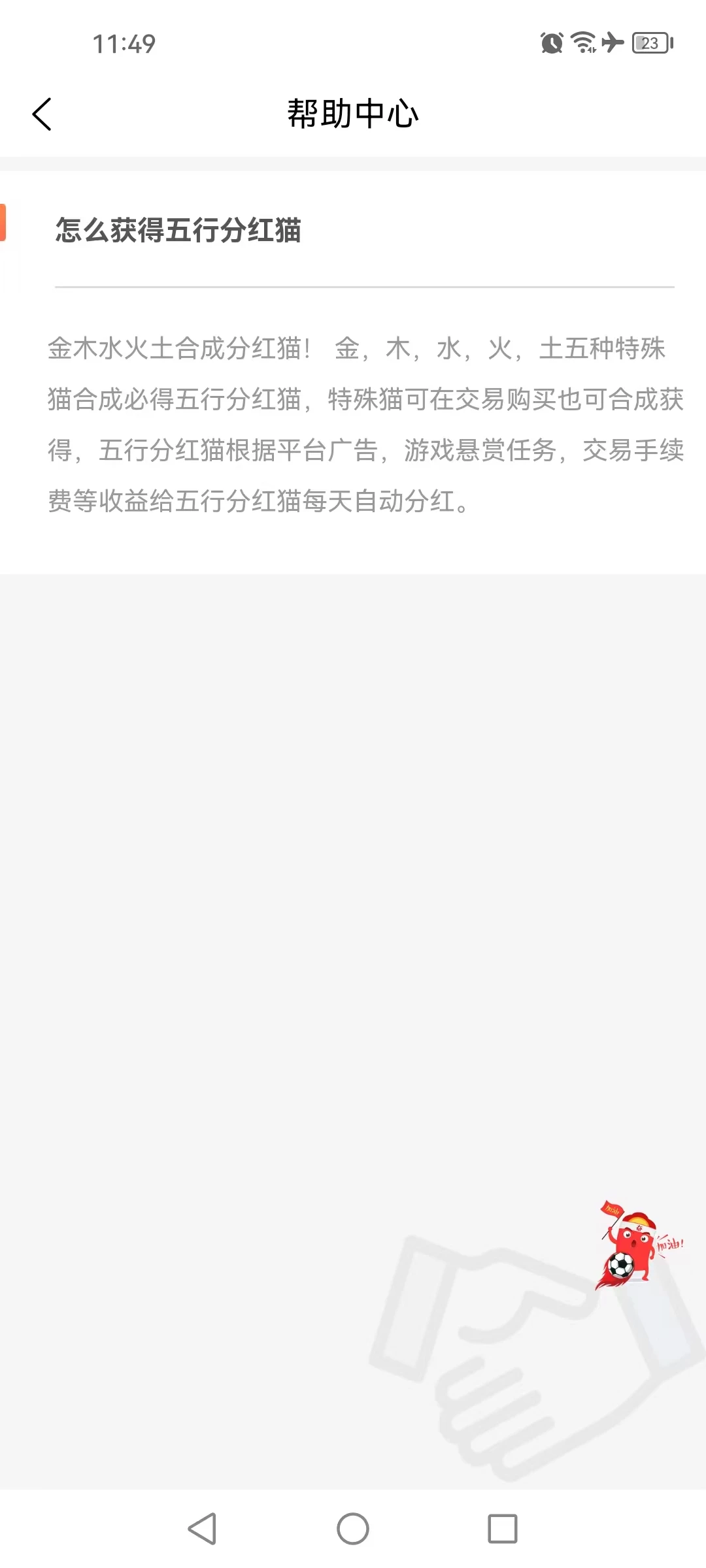Tap the time display 11:49 in status bar
Viewport: 706px width, 1568px height.
tap(124, 43)
